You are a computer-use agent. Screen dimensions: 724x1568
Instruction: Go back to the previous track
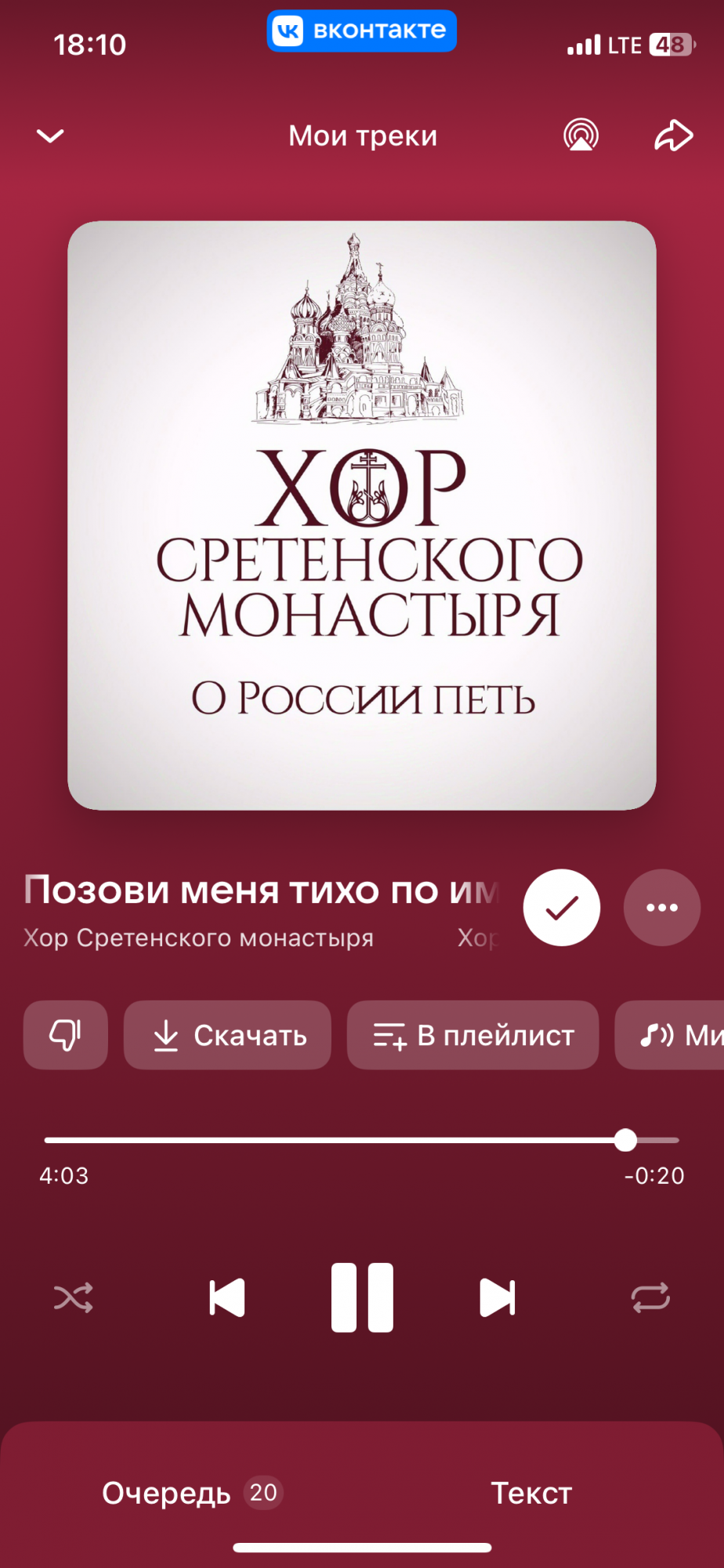(227, 1298)
